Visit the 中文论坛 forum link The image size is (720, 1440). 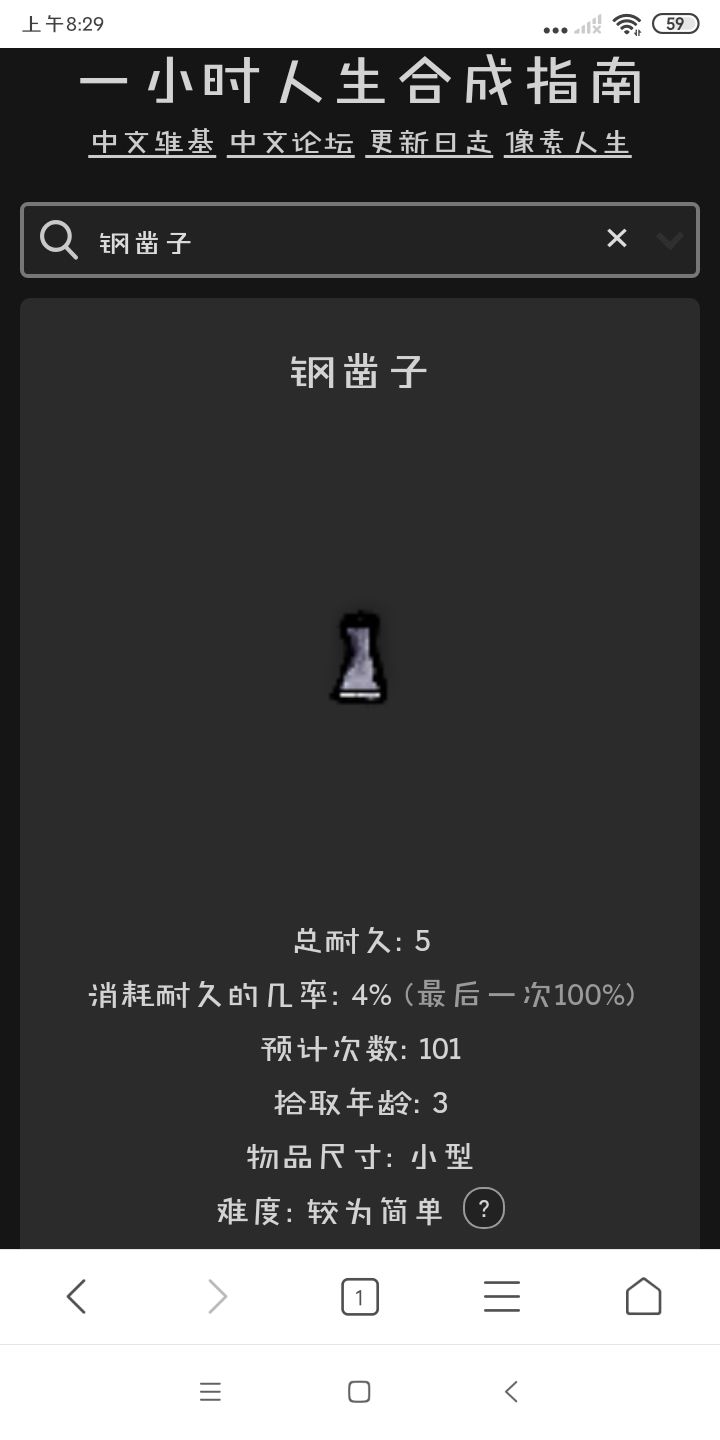click(x=290, y=143)
